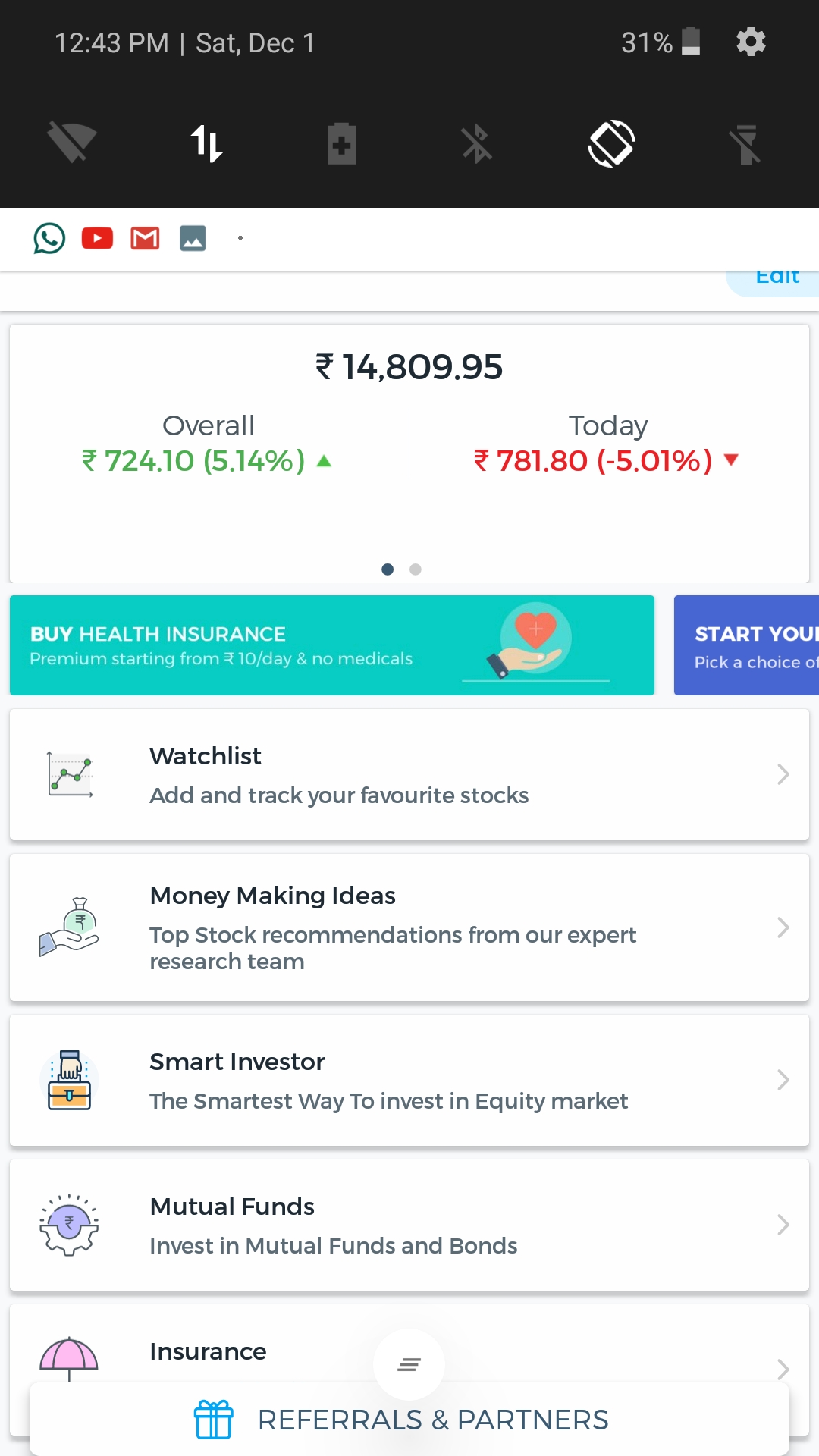Viewport: 819px width, 1456px height.
Task: Toggle mobile data quick setting
Action: click(x=206, y=143)
